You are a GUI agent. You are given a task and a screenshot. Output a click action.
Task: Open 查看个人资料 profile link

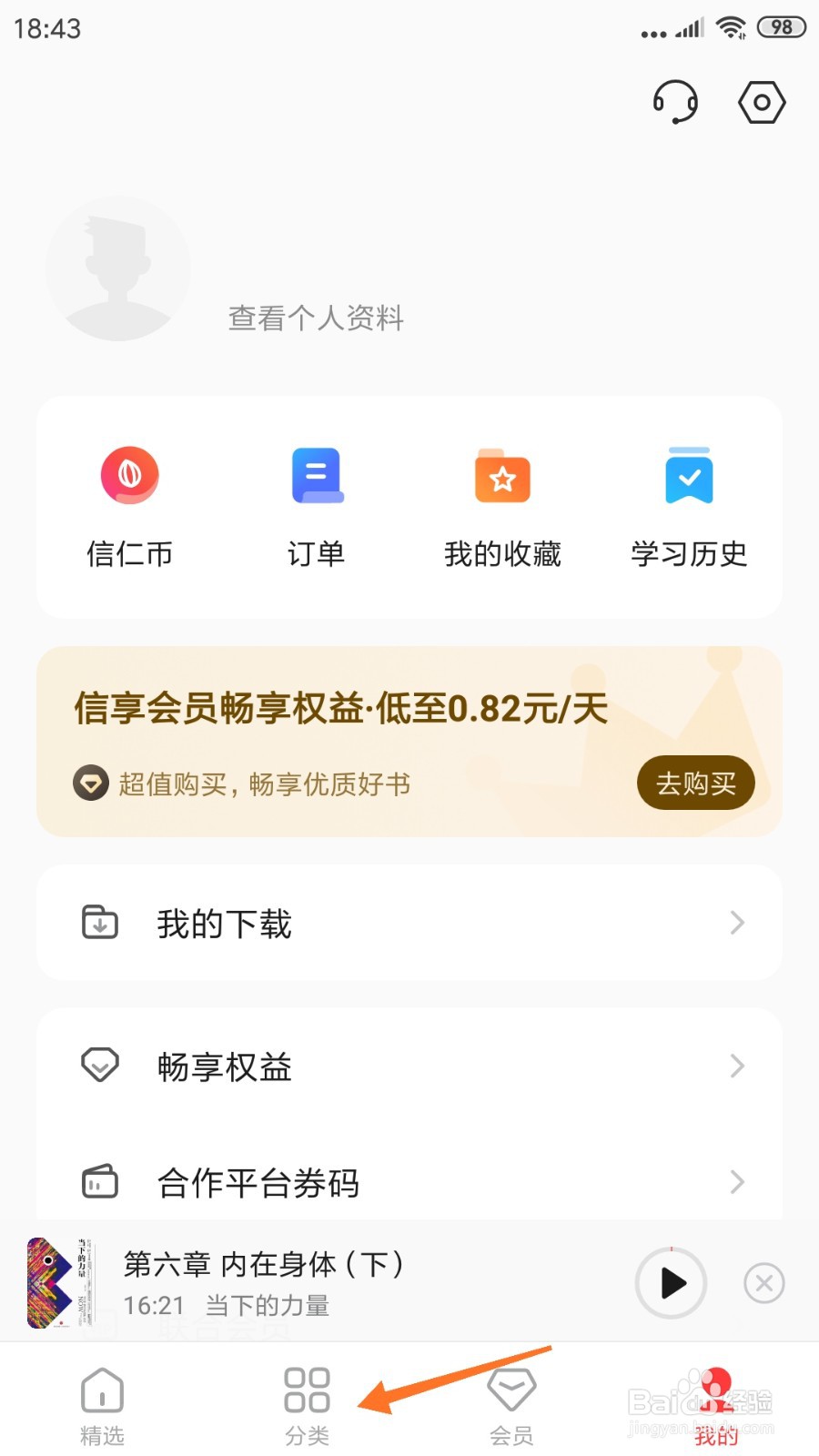pyautogui.click(x=316, y=318)
